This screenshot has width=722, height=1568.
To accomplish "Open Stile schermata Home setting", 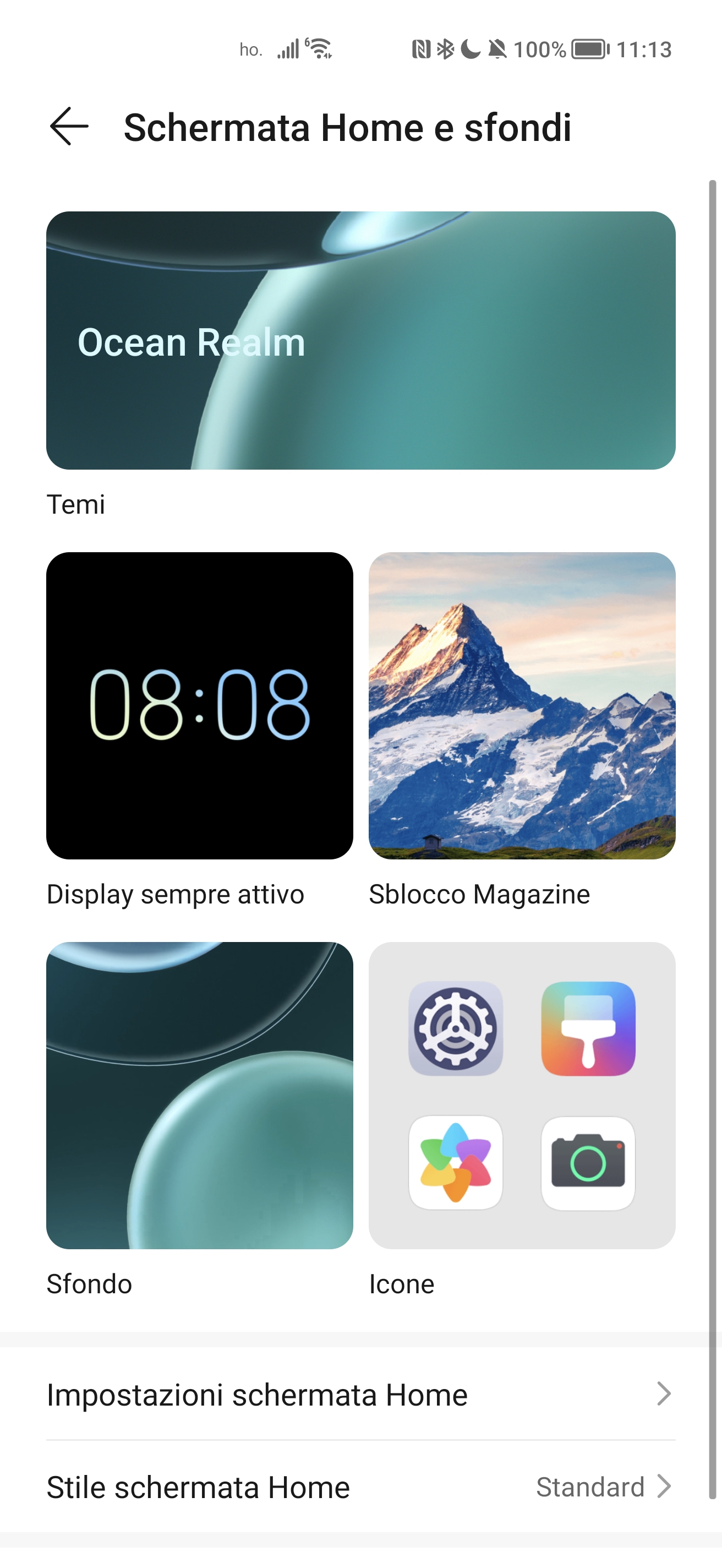I will click(360, 1487).
